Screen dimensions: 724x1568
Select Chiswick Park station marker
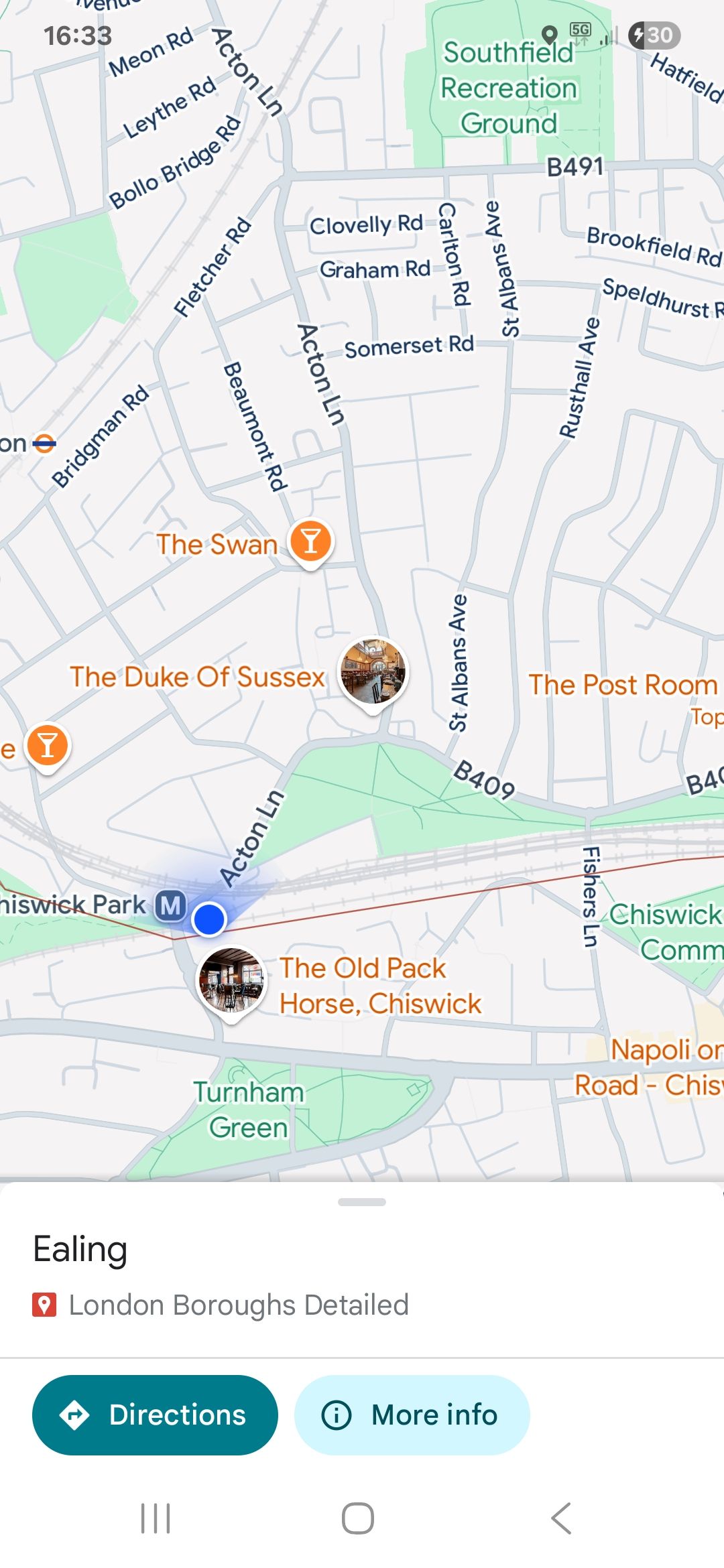pyautogui.click(x=170, y=905)
